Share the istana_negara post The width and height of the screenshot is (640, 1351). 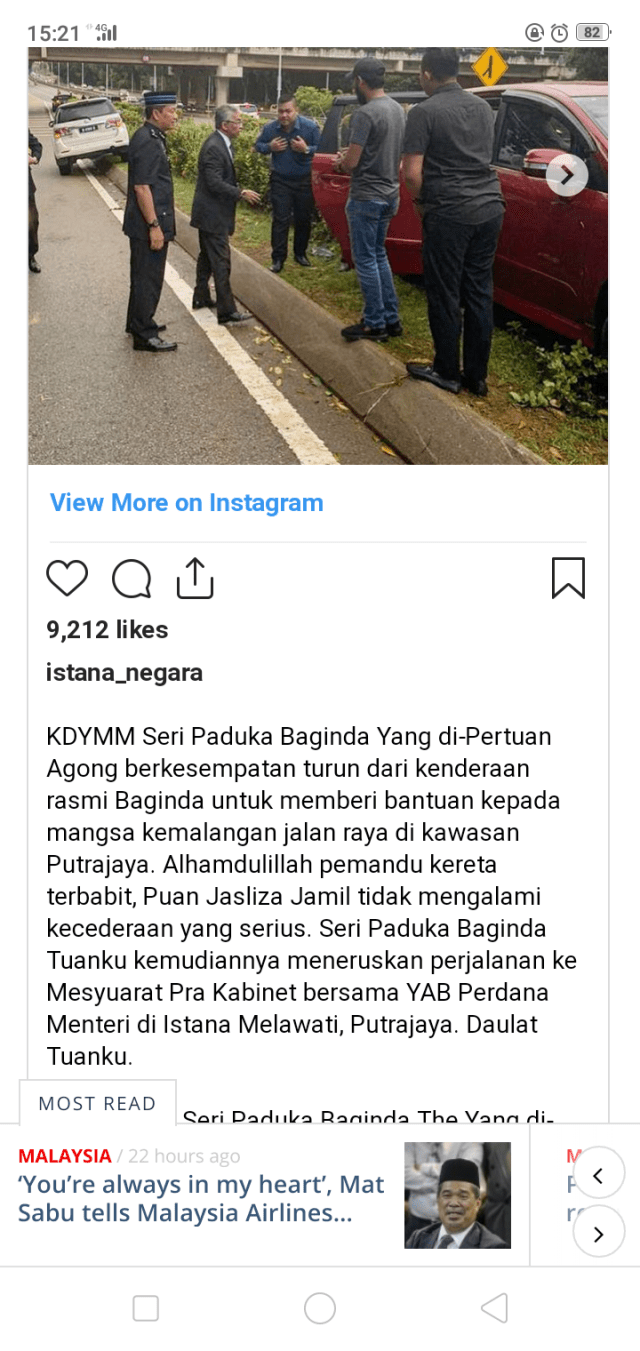pyautogui.click(x=195, y=578)
